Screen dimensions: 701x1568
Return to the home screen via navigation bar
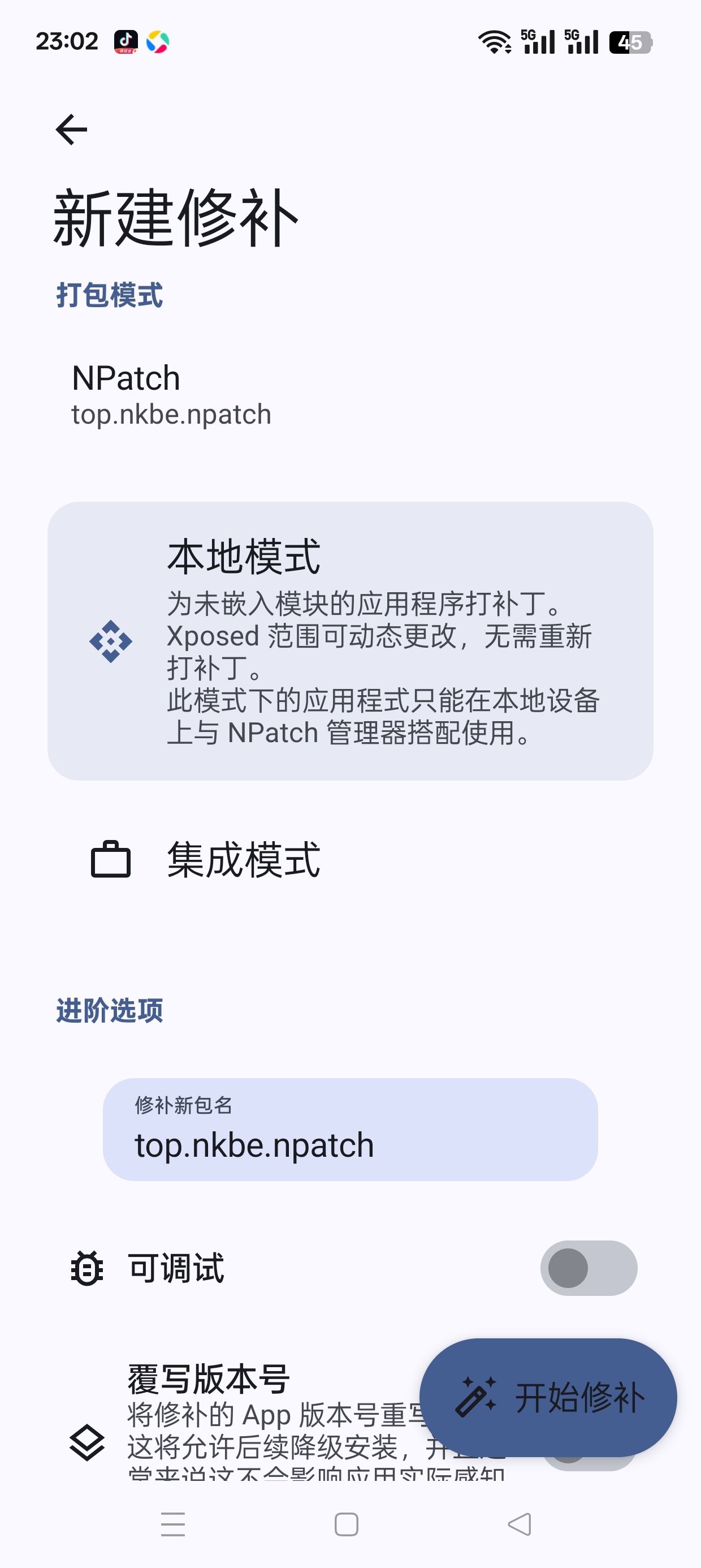click(x=346, y=1524)
